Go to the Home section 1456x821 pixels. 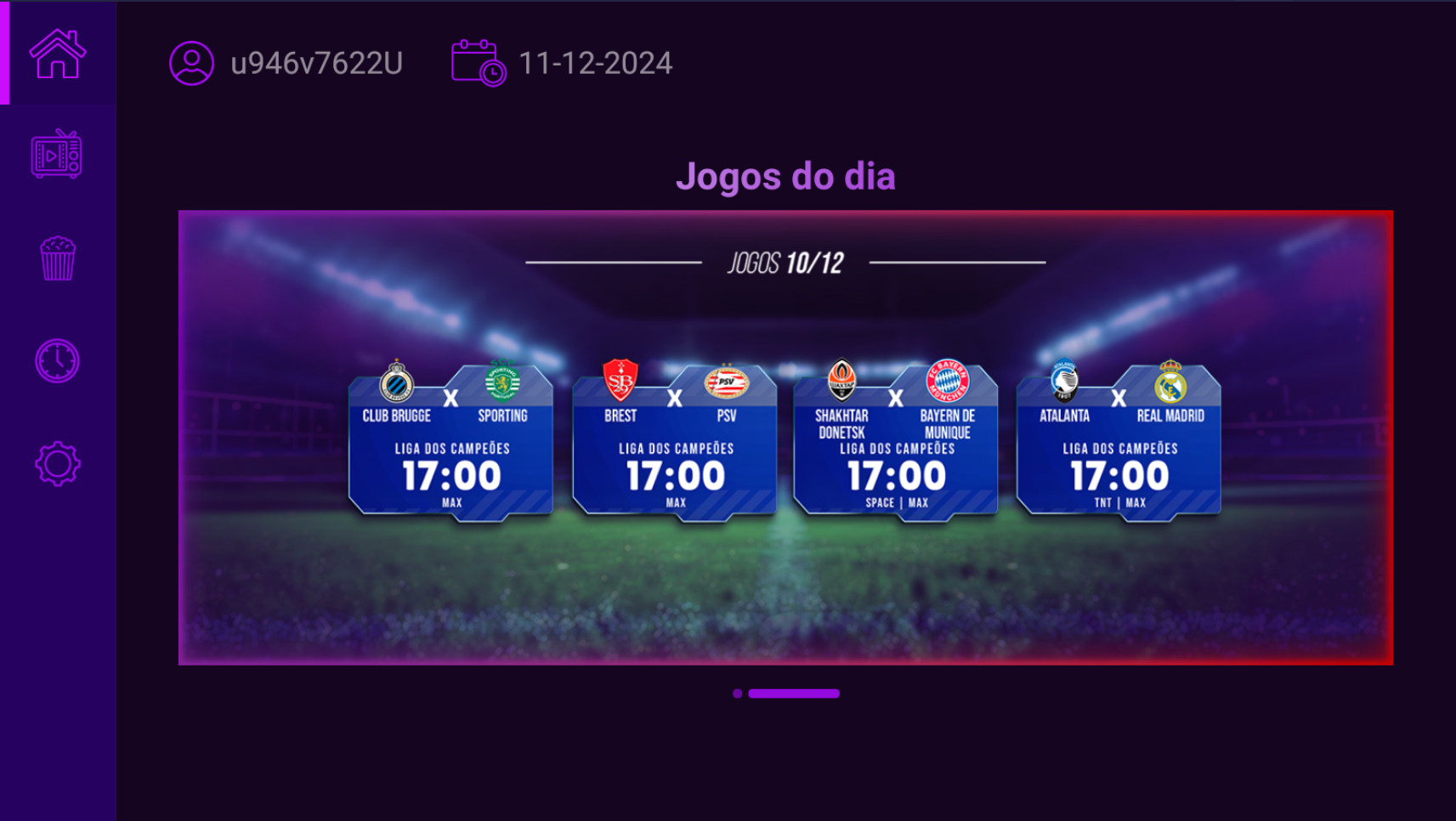pyautogui.click(x=58, y=54)
